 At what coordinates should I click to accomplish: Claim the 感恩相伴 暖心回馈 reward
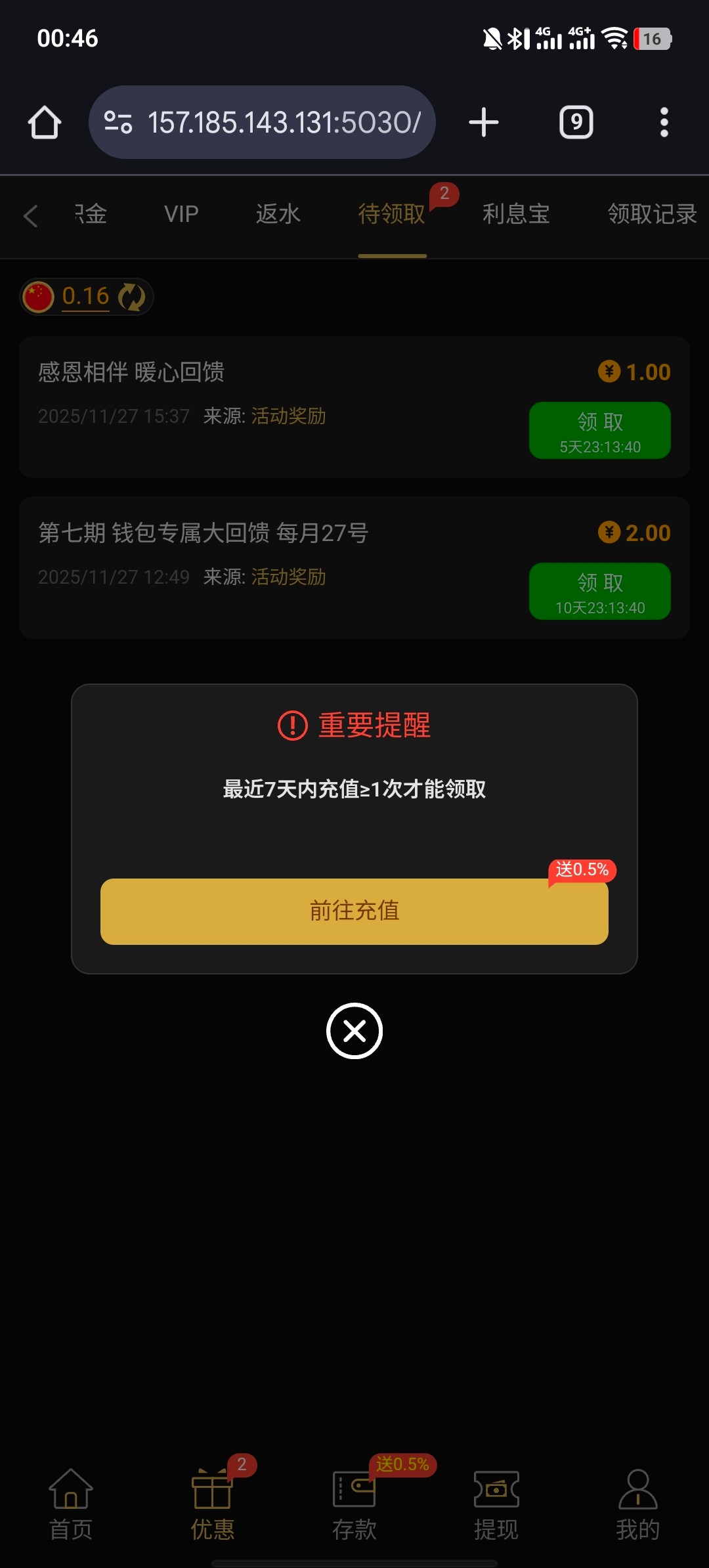pyautogui.click(x=599, y=430)
